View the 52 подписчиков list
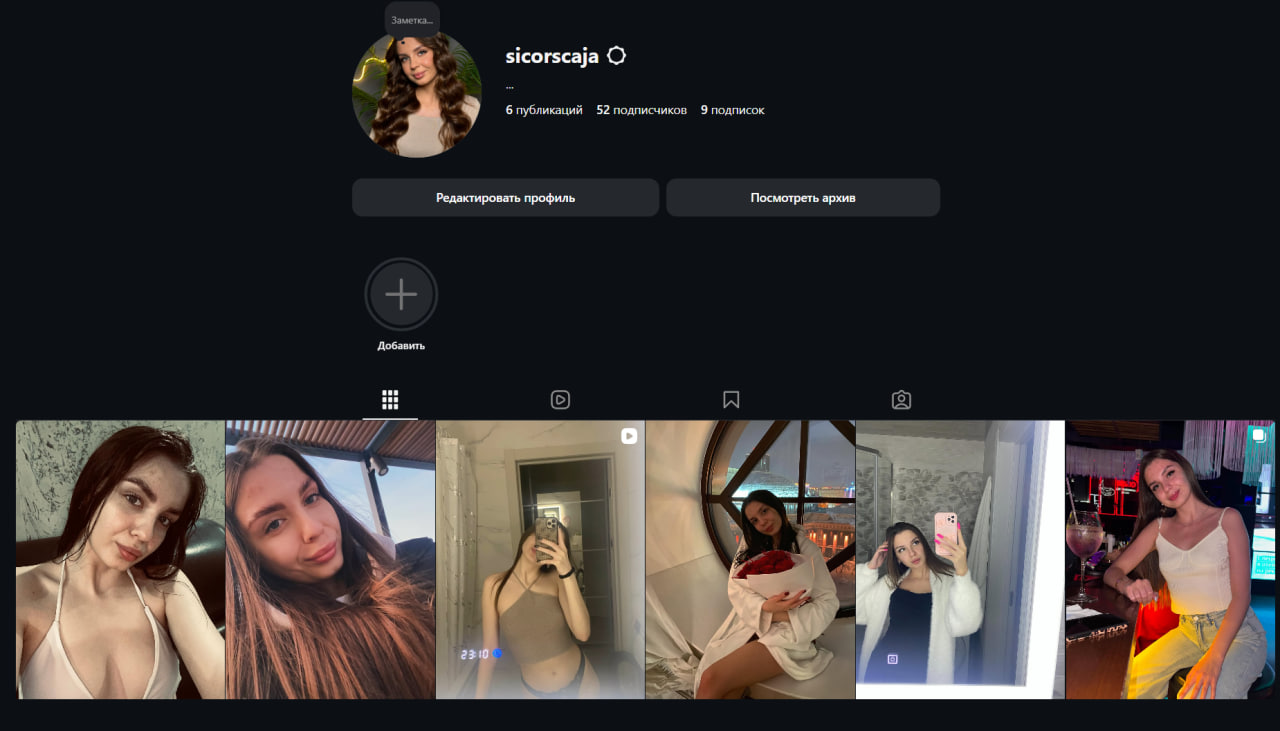The image size is (1280, 731). (642, 110)
